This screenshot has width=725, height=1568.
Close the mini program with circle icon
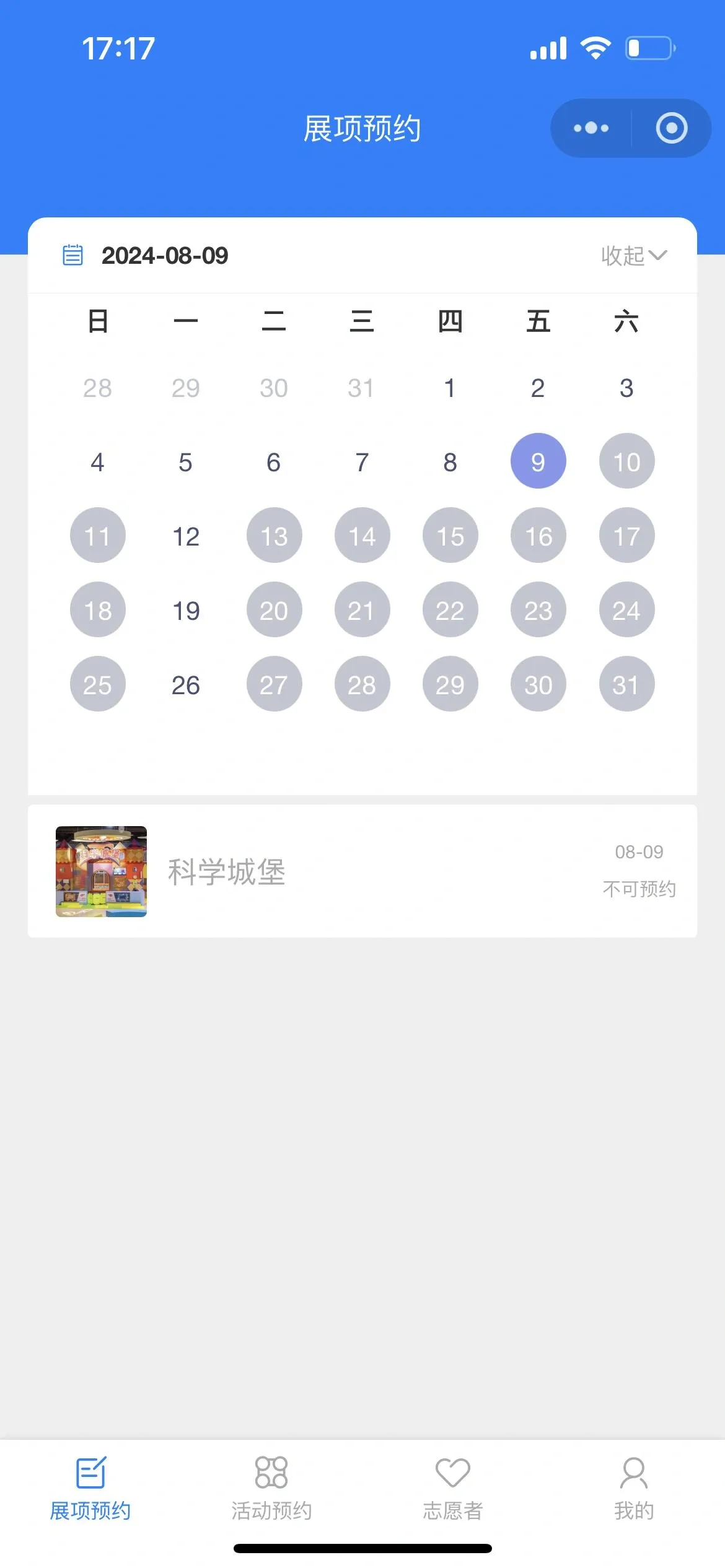[672, 128]
